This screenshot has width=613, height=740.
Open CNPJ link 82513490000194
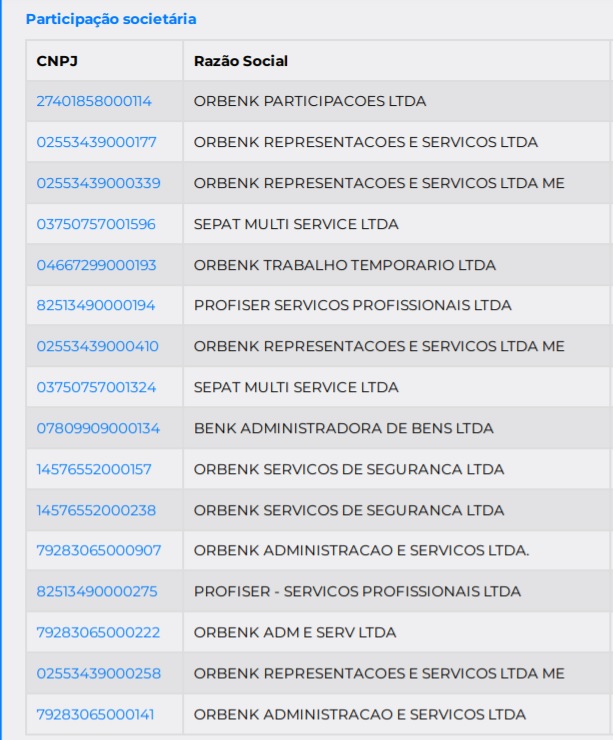coord(96,305)
